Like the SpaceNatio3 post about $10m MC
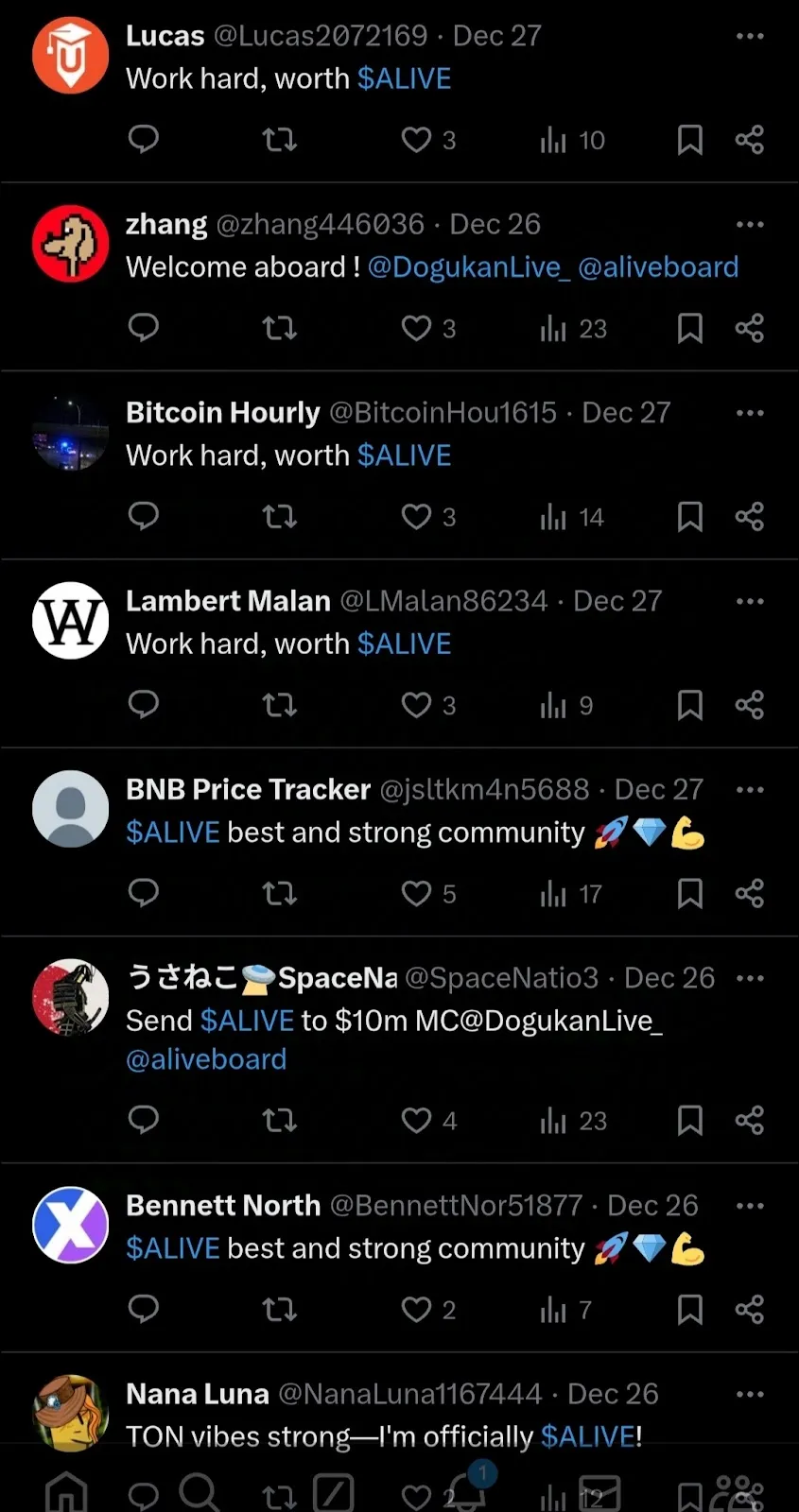This screenshot has height=1512, width=799. tap(416, 1120)
